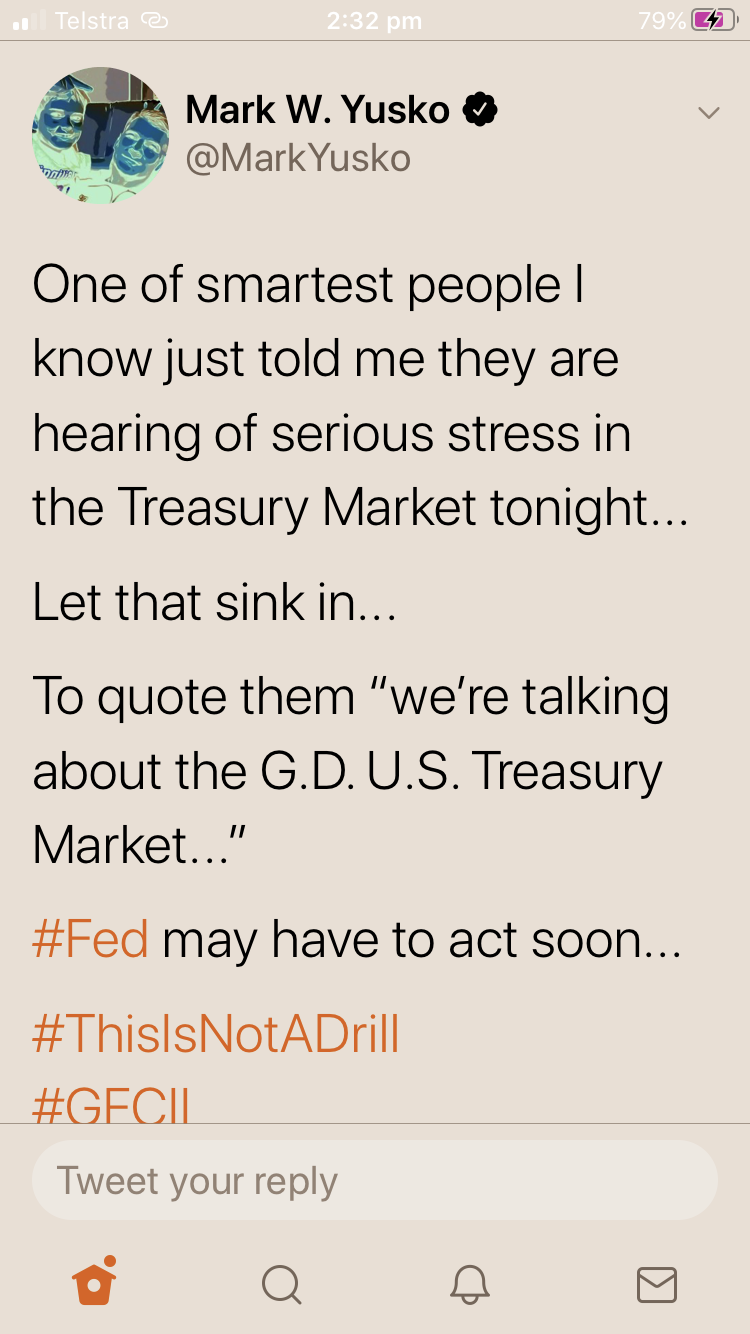The height and width of the screenshot is (1334, 750).
Task: Open Mark W. Yusko's profile picture
Action: coord(101,136)
